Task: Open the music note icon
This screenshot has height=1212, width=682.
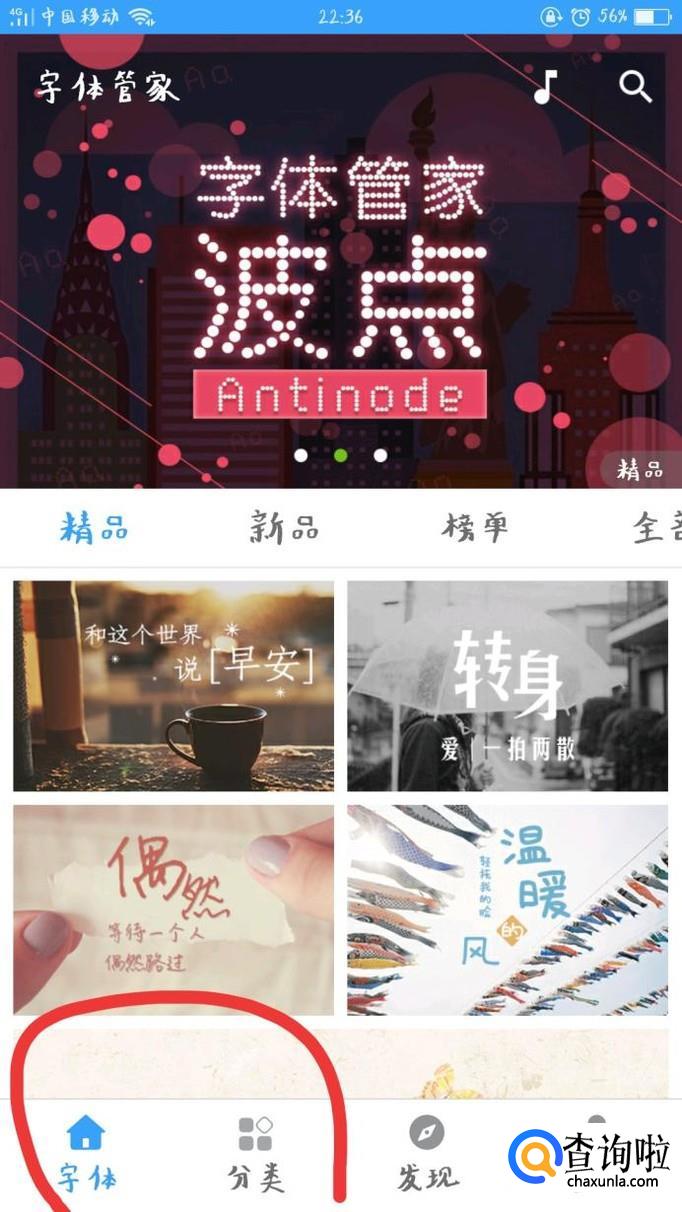Action: [545, 87]
